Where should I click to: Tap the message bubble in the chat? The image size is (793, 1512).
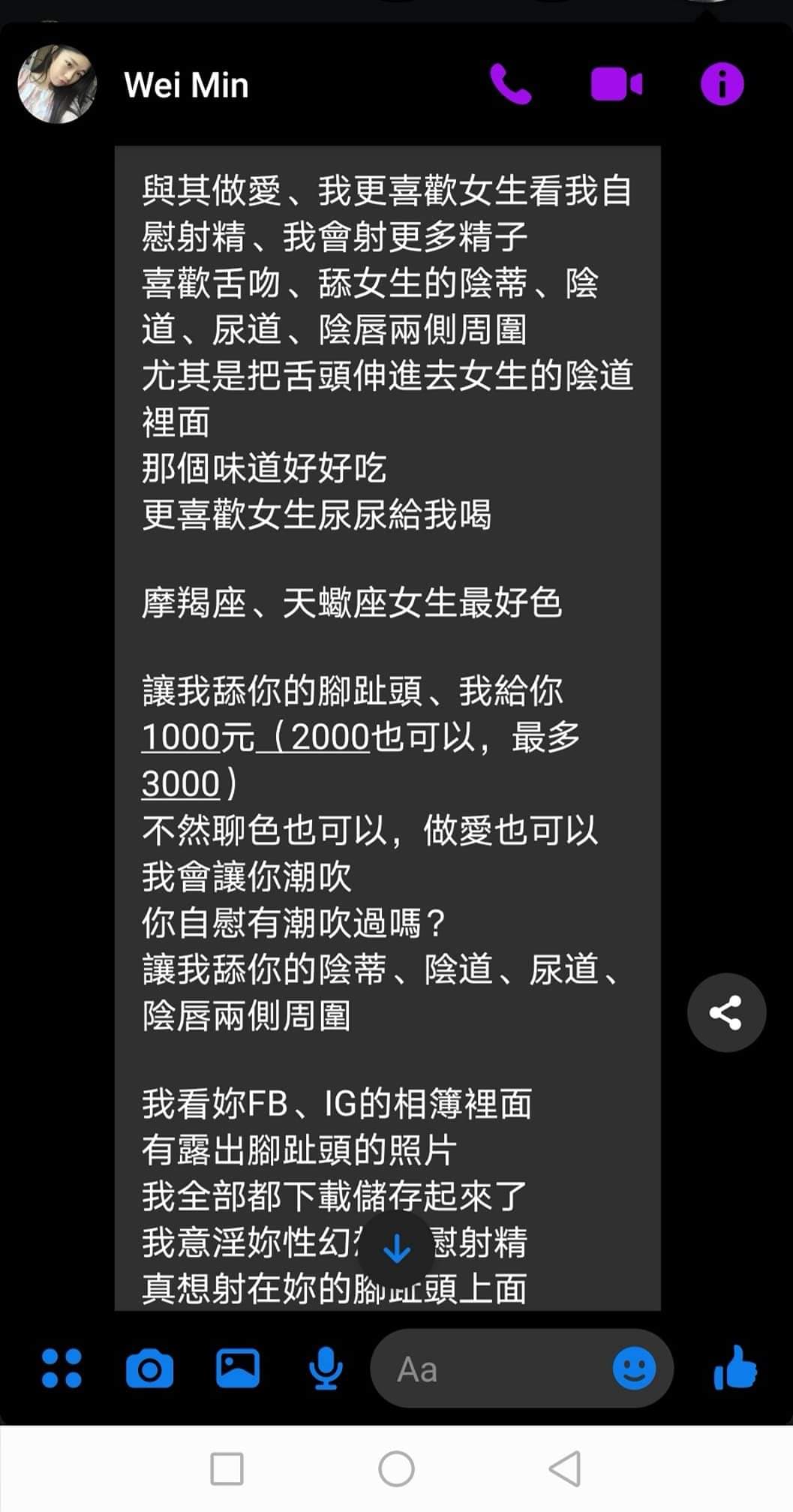point(390,675)
